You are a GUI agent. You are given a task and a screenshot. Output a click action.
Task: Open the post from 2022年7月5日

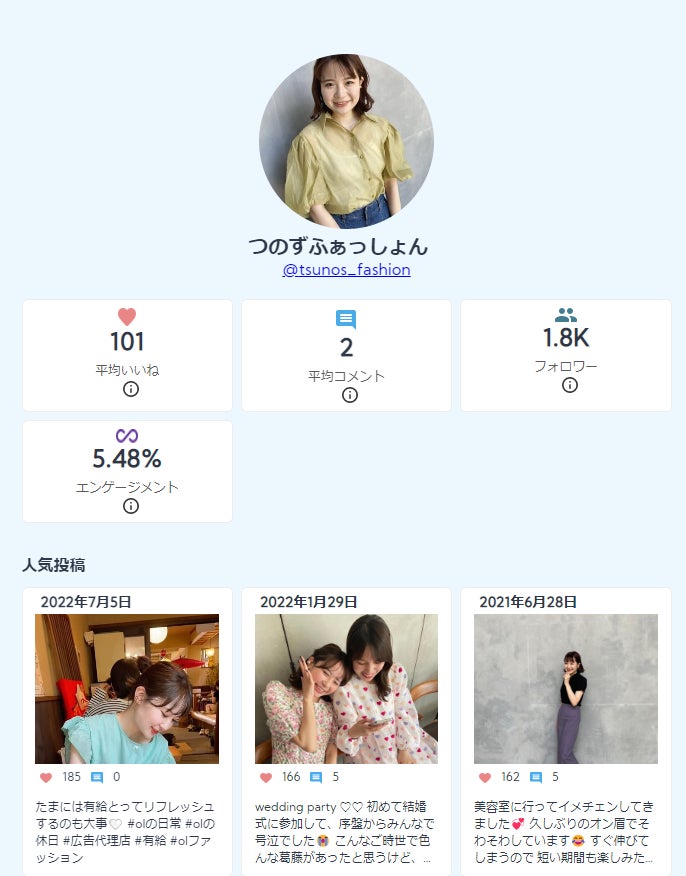(x=127, y=689)
